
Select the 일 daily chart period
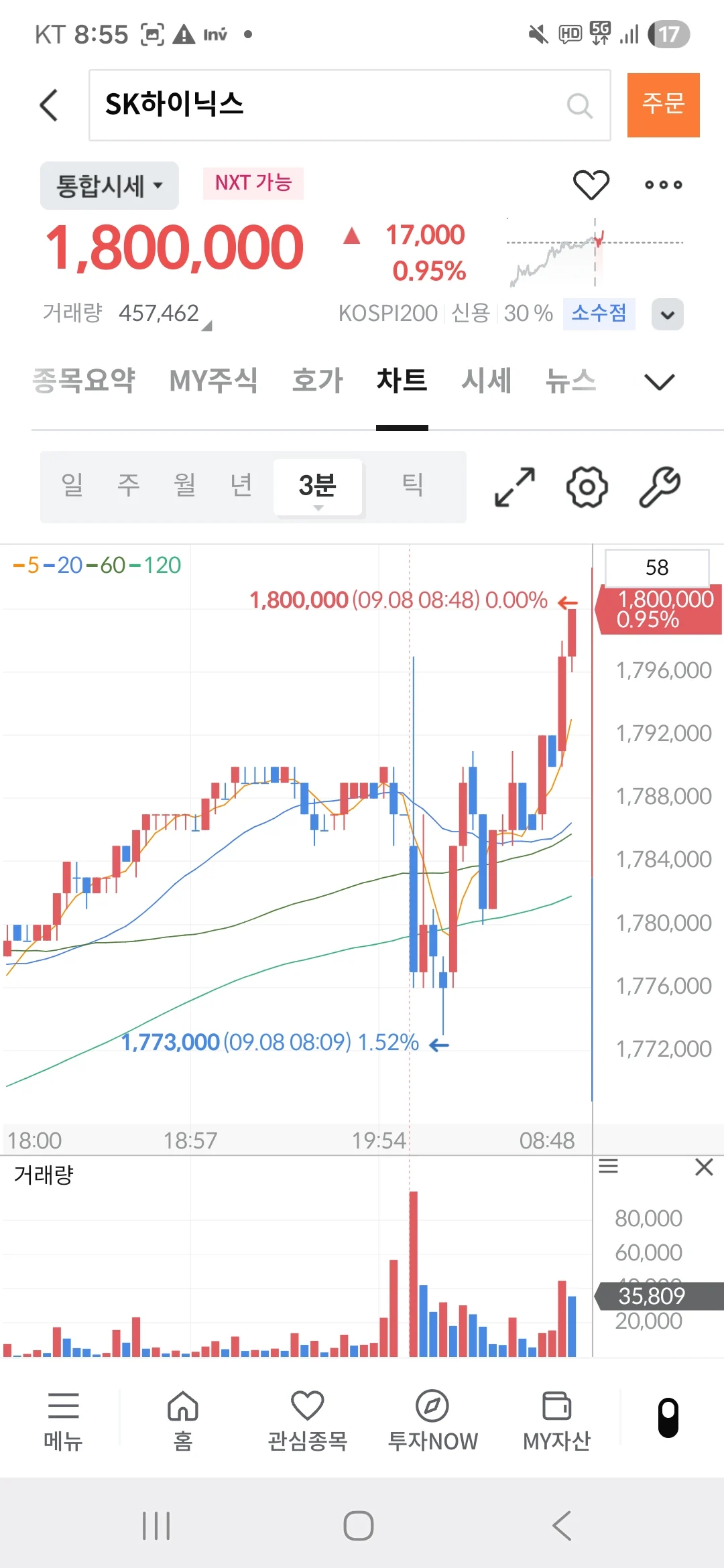click(72, 485)
